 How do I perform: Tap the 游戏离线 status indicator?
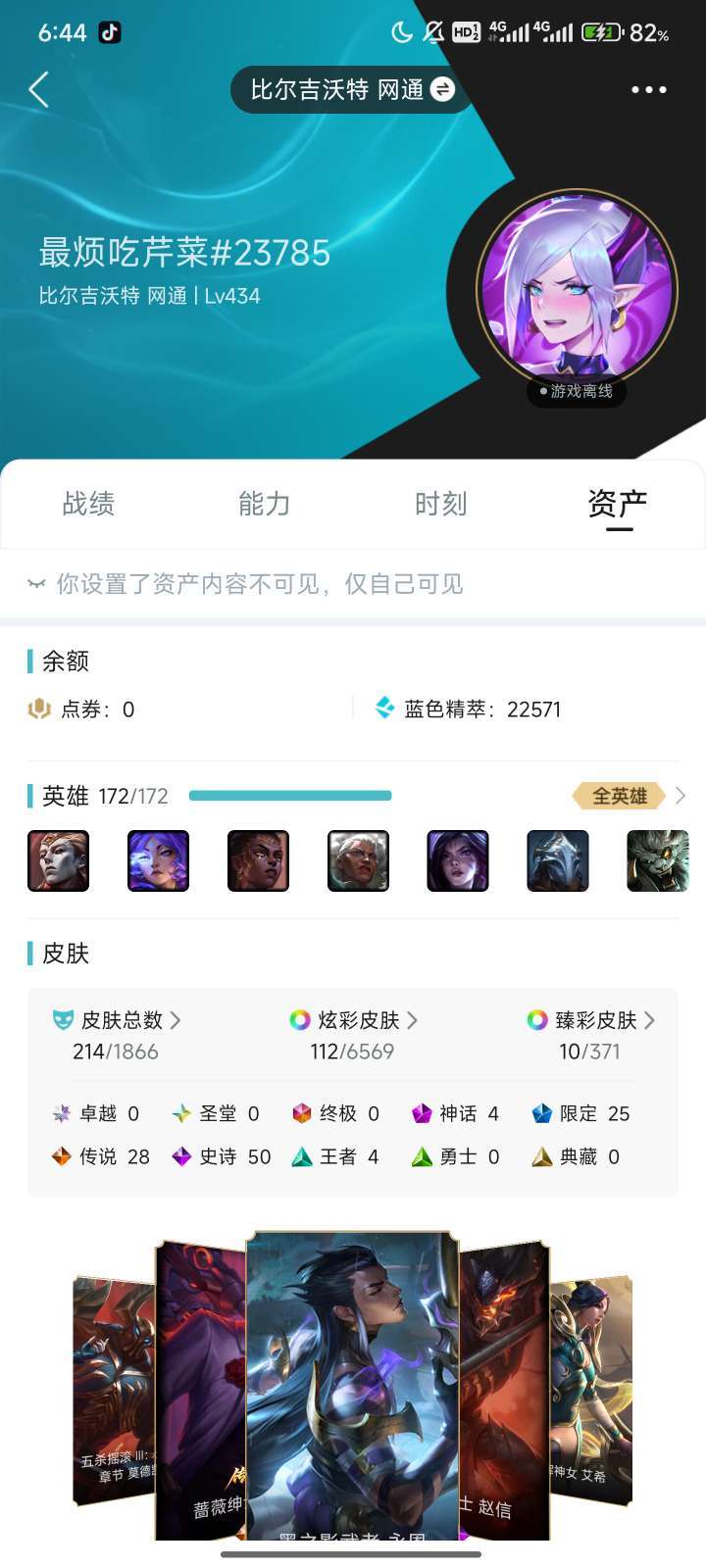pos(576,392)
